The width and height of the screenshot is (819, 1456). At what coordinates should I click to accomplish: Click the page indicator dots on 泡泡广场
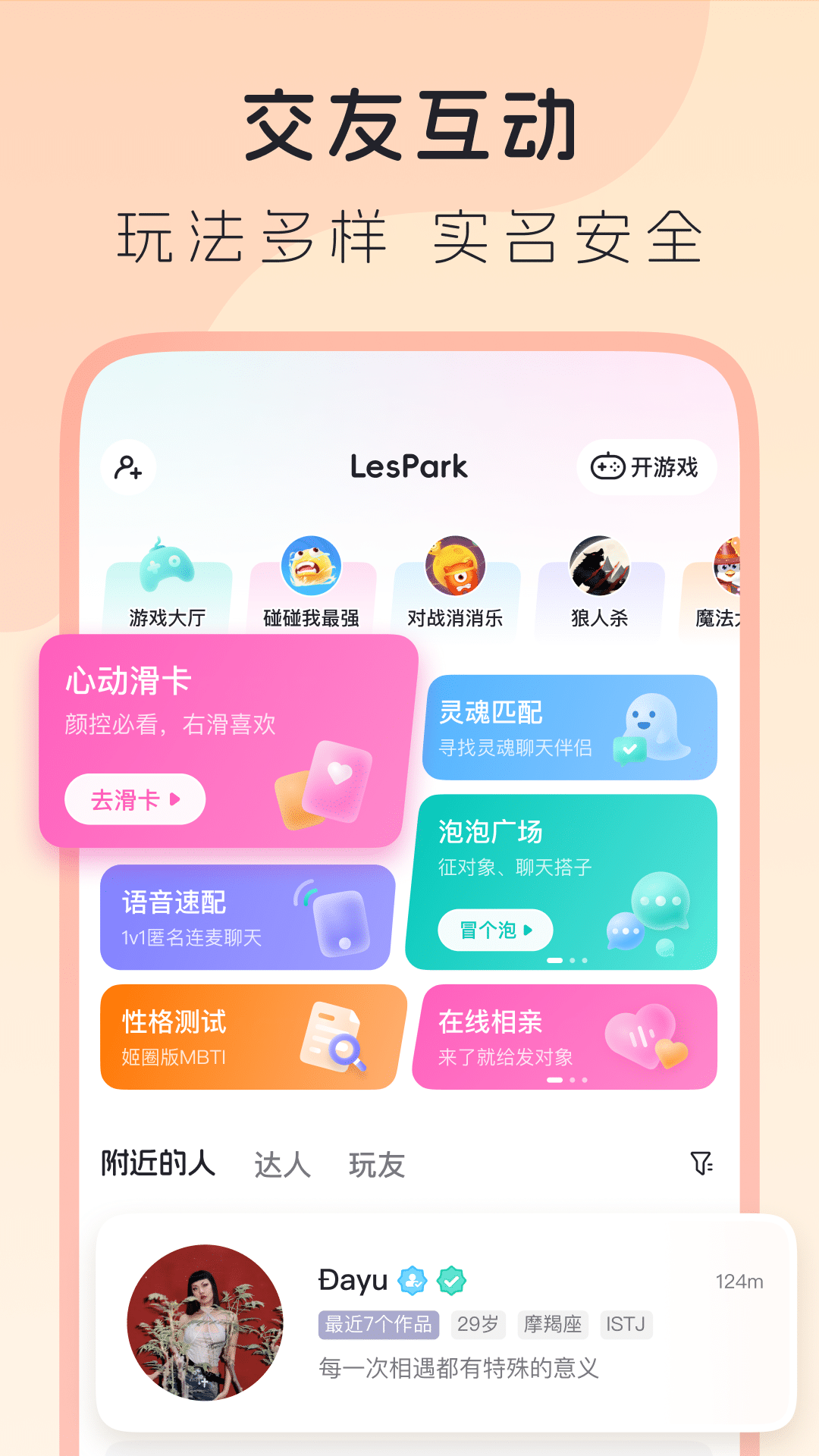566,961
